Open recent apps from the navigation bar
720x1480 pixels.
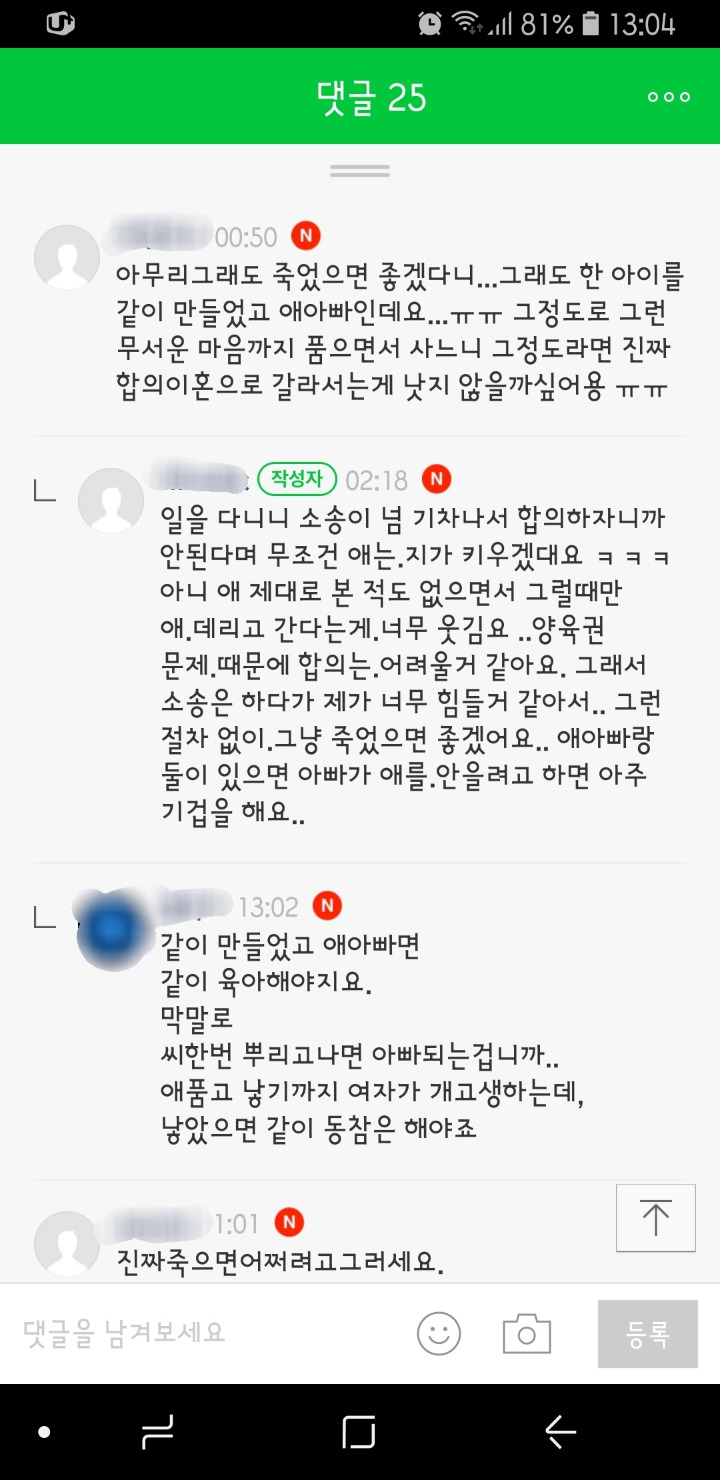pos(359,1432)
